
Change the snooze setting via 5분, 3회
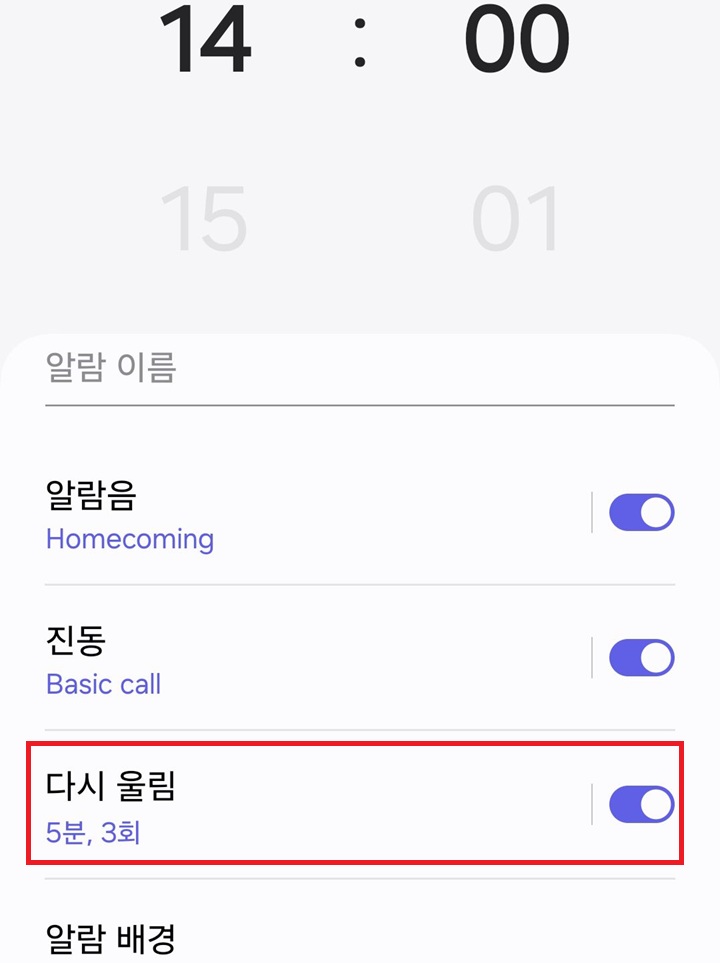point(93,832)
